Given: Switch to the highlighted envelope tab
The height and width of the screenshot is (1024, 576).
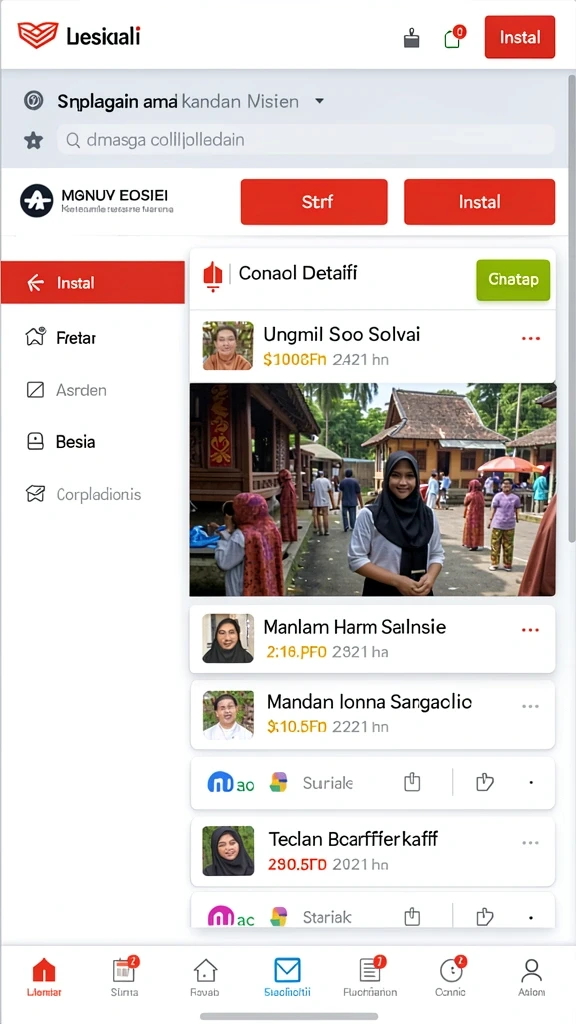Looking at the screenshot, I should [287, 976].
